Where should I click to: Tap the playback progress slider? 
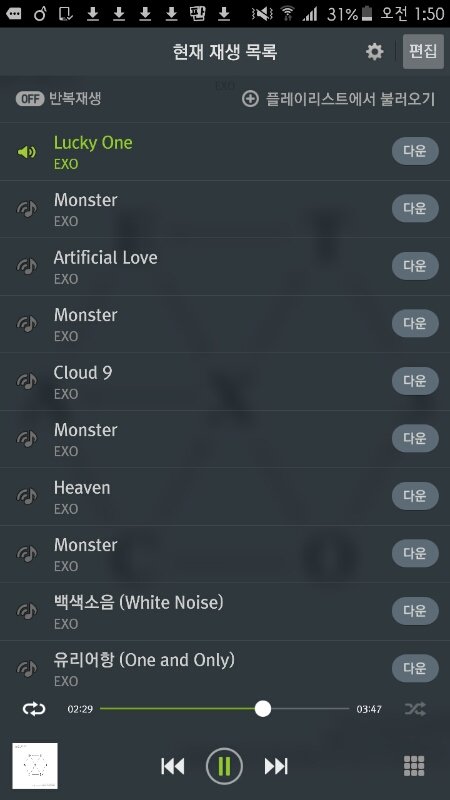coord(224,709)
